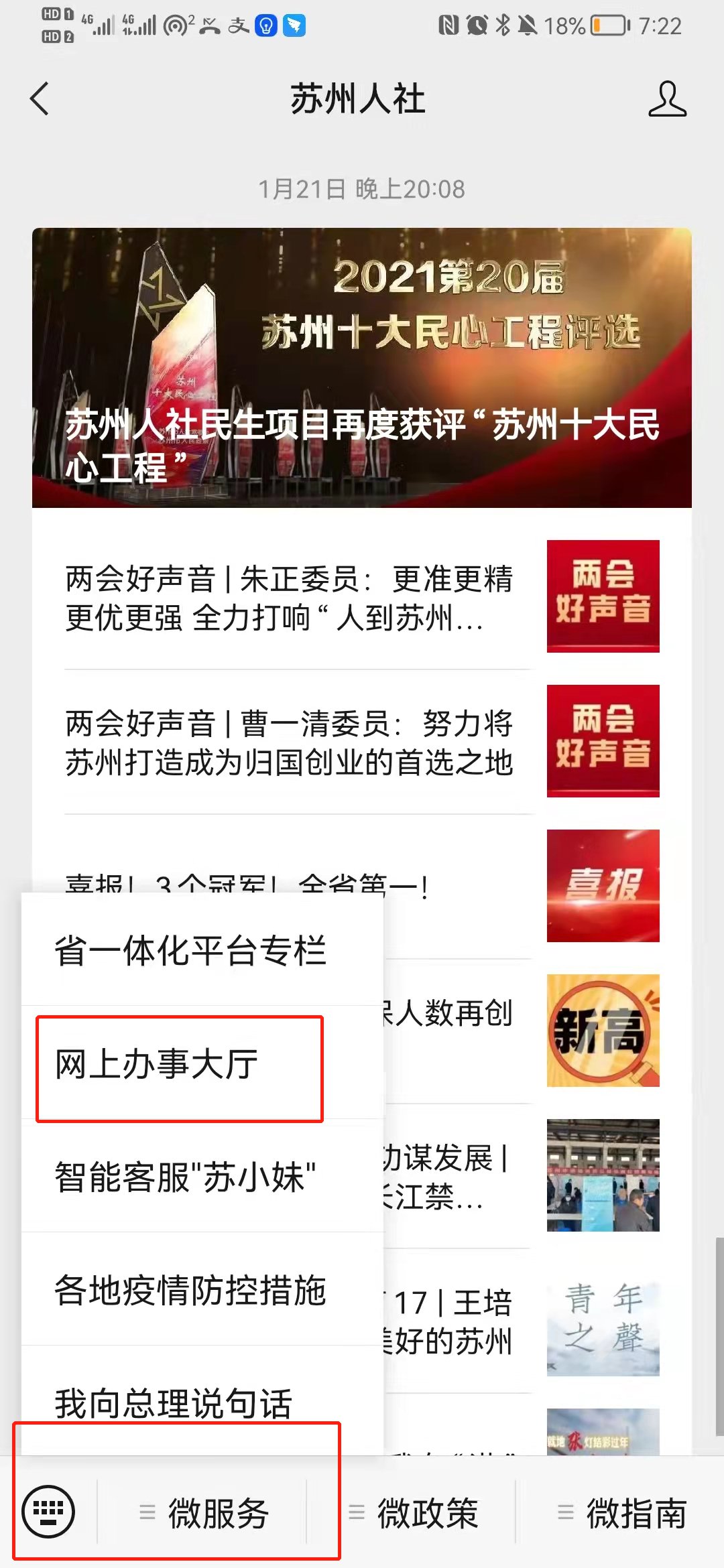
Task: Expand the 微政策 menu
Action: click(414, 1513)
